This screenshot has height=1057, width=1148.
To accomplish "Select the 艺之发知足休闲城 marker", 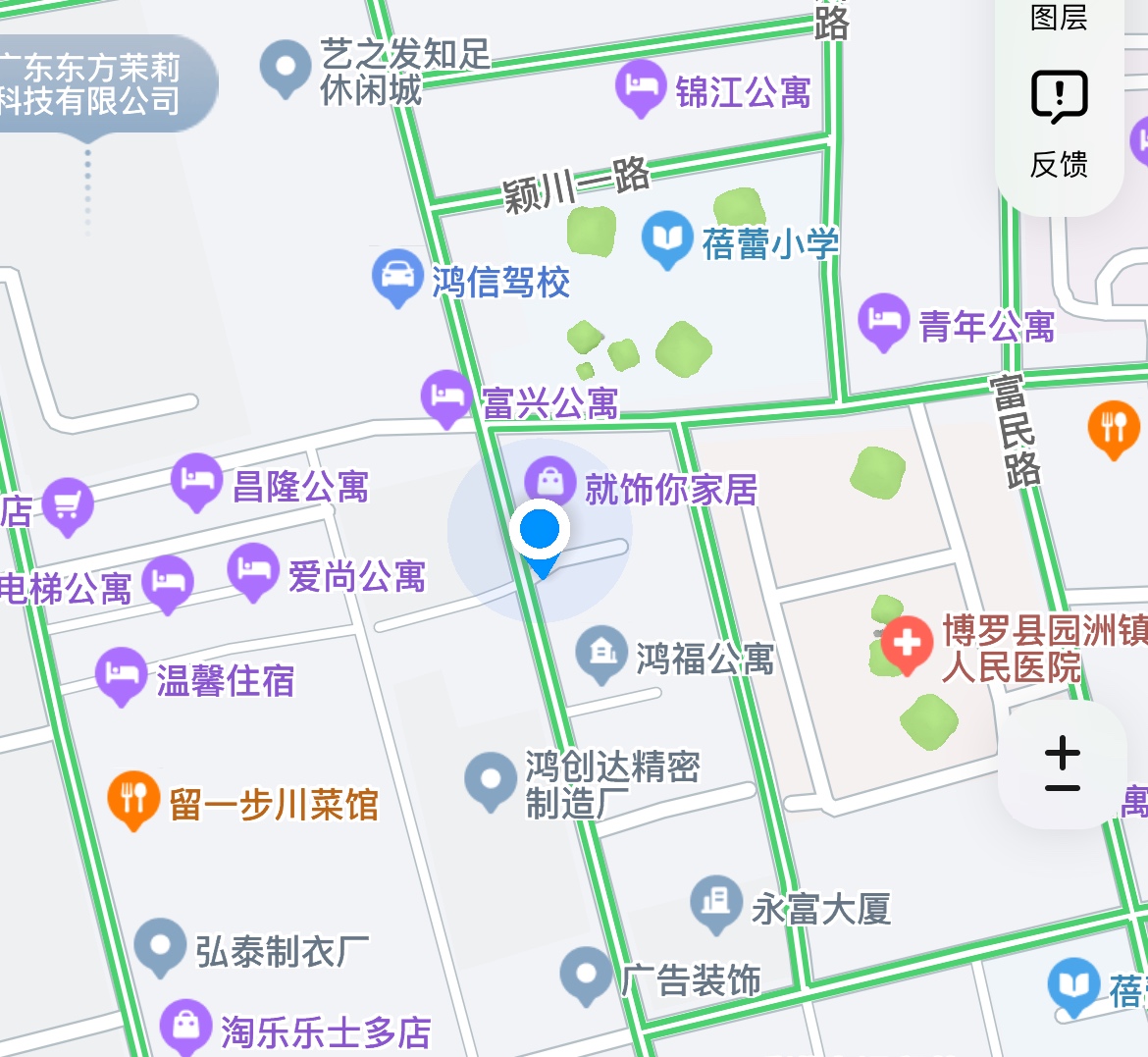I will tap(286, 67).
